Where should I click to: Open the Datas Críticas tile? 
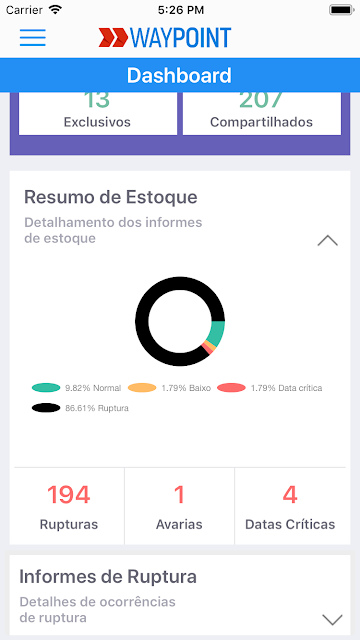click(x=290, y=506)
